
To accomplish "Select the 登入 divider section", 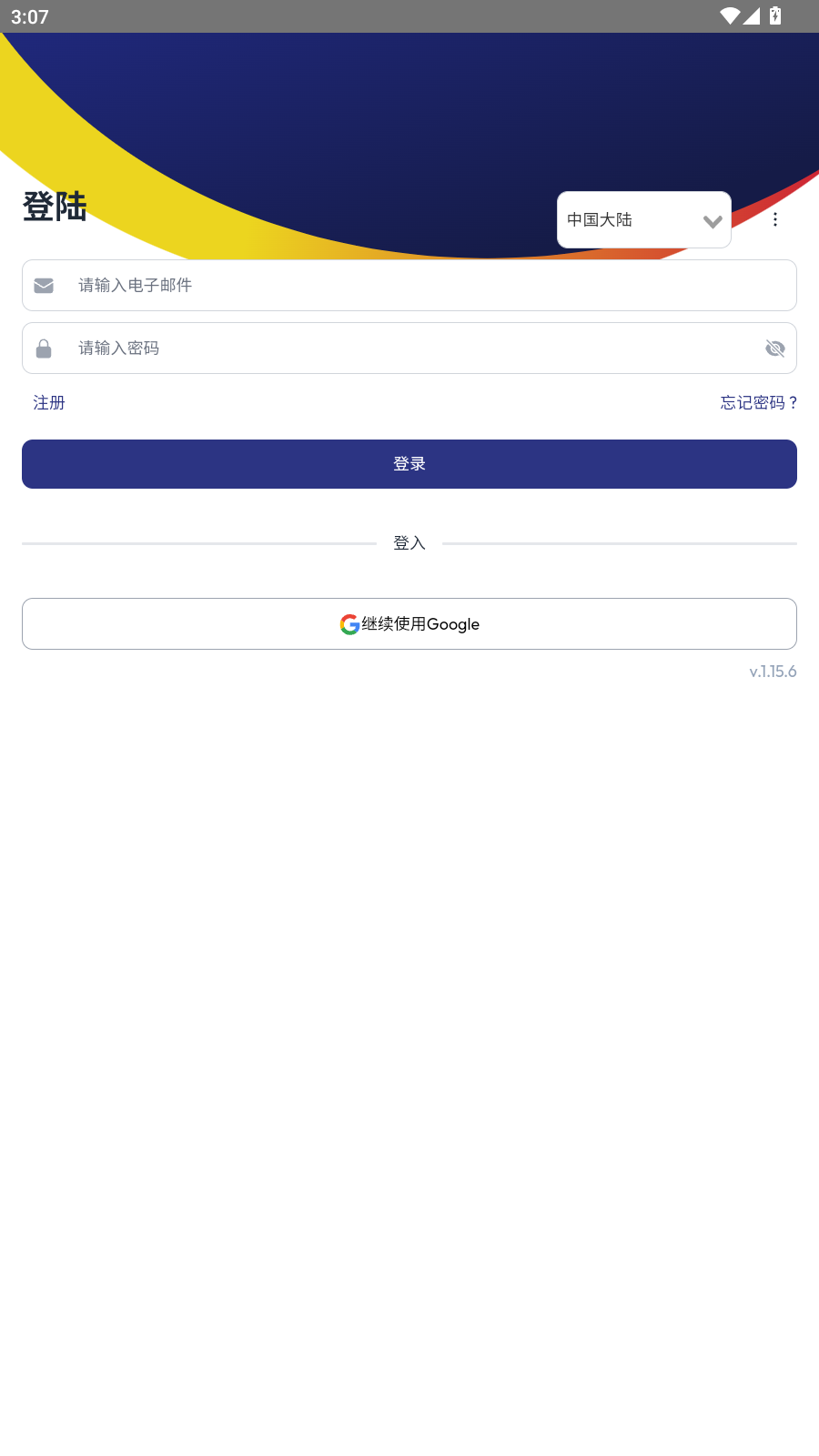I will [x=409, y=541].
